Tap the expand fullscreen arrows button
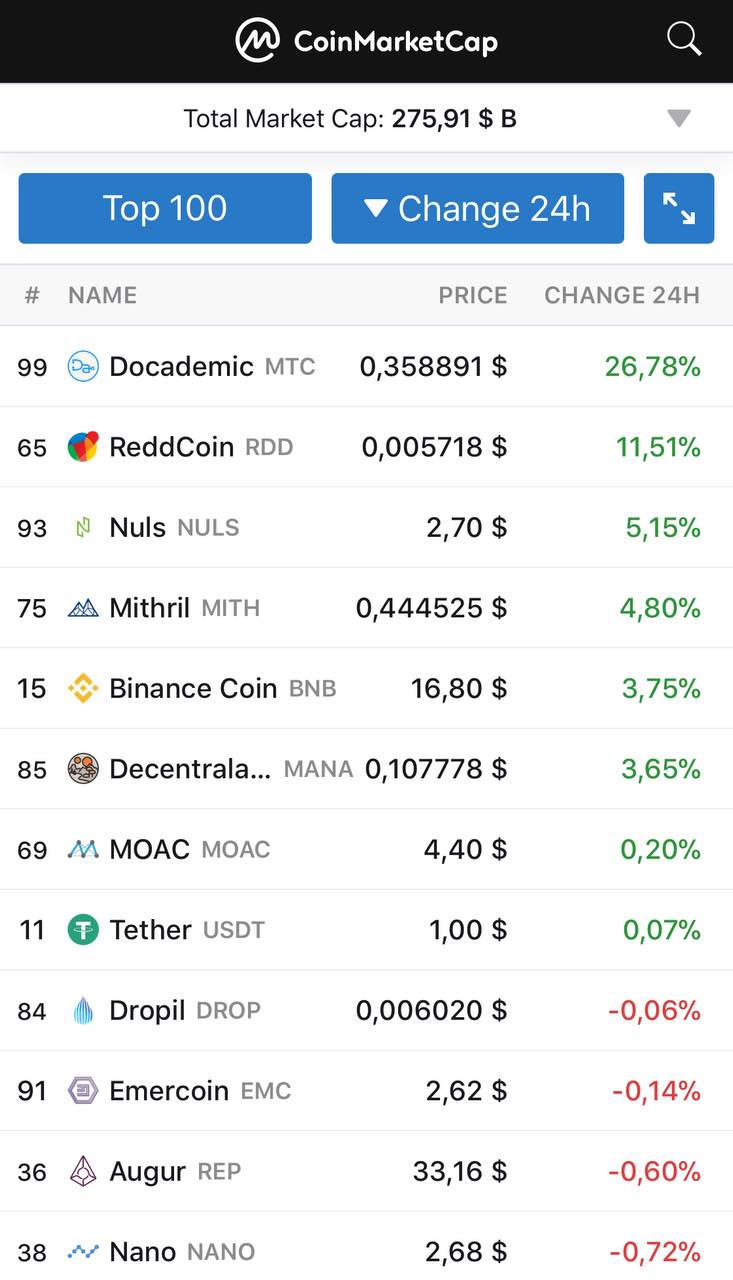The width and height of the screenshot is (733, 1280). click(679, 208)
